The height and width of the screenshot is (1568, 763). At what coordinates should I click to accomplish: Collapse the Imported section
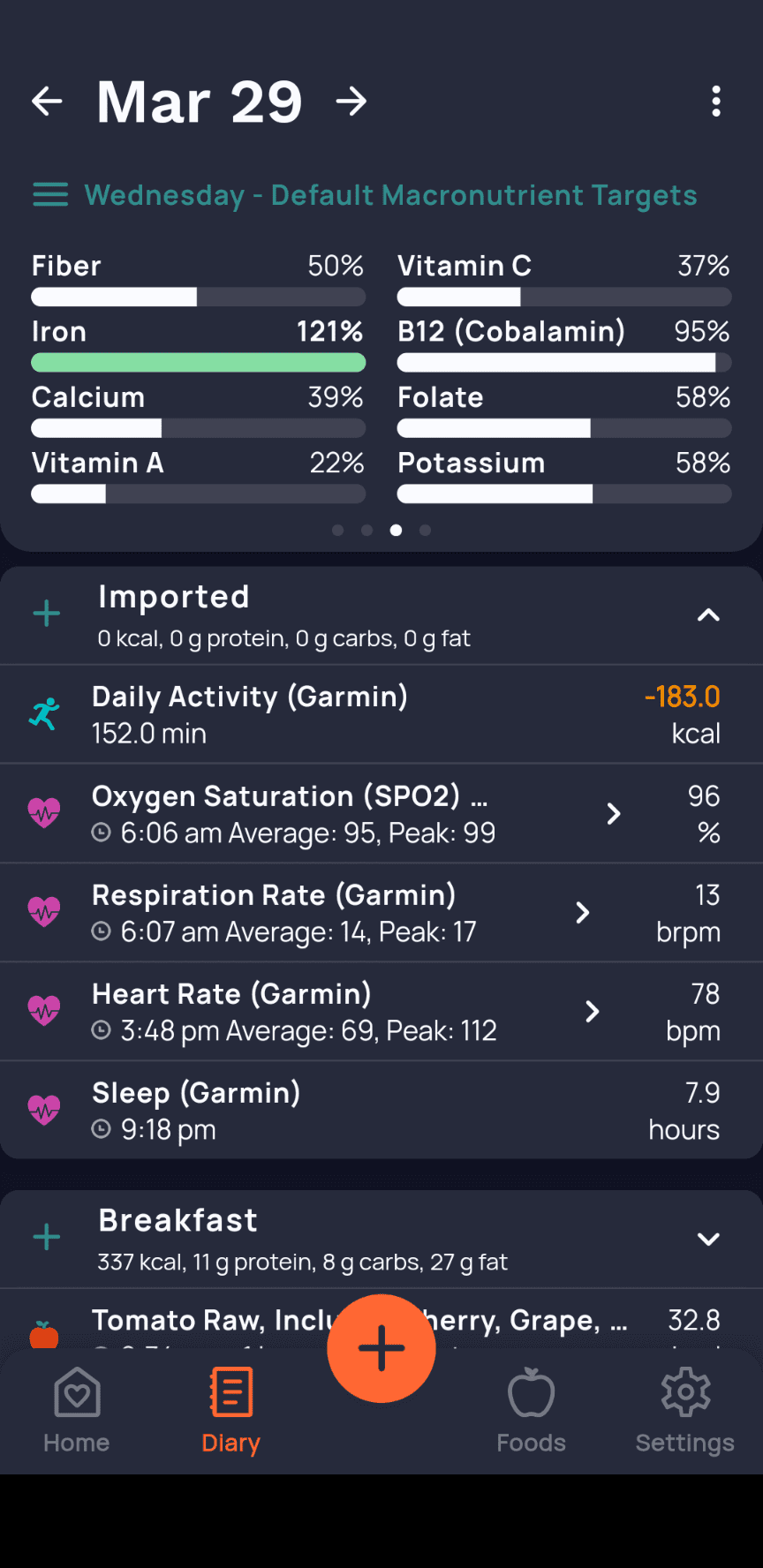[x=709, y=614]
